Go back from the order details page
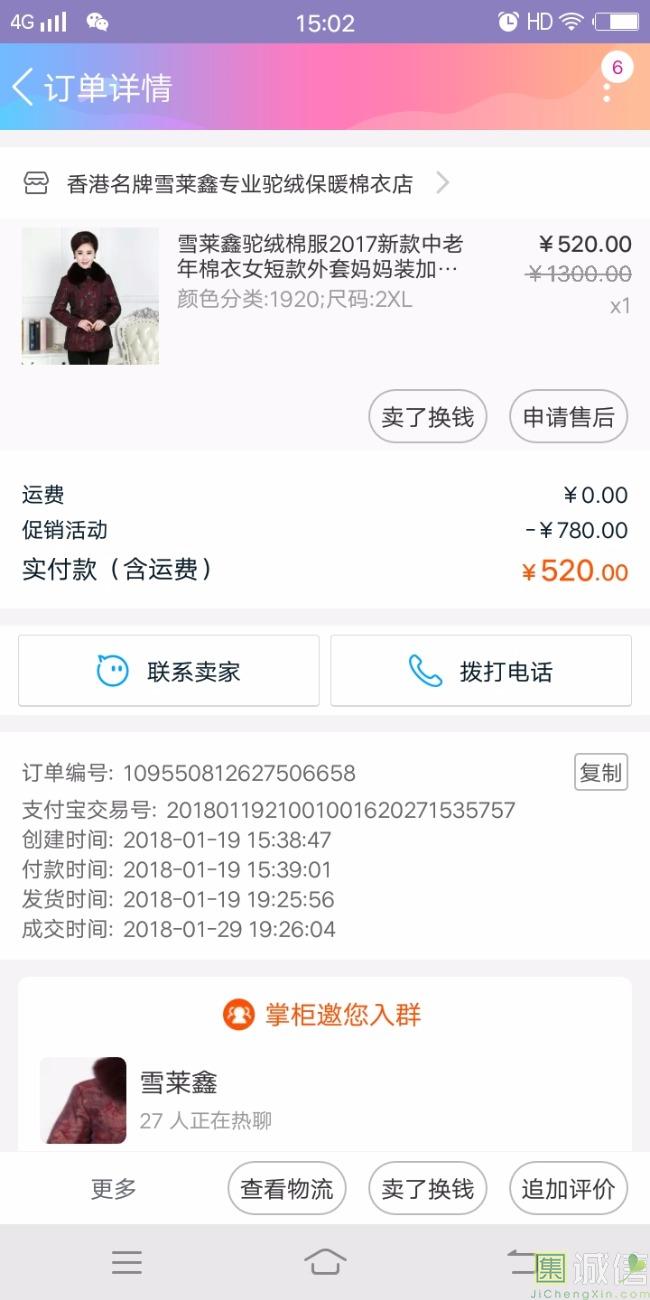The image size is (650, 1300). (x=24, y=87)
